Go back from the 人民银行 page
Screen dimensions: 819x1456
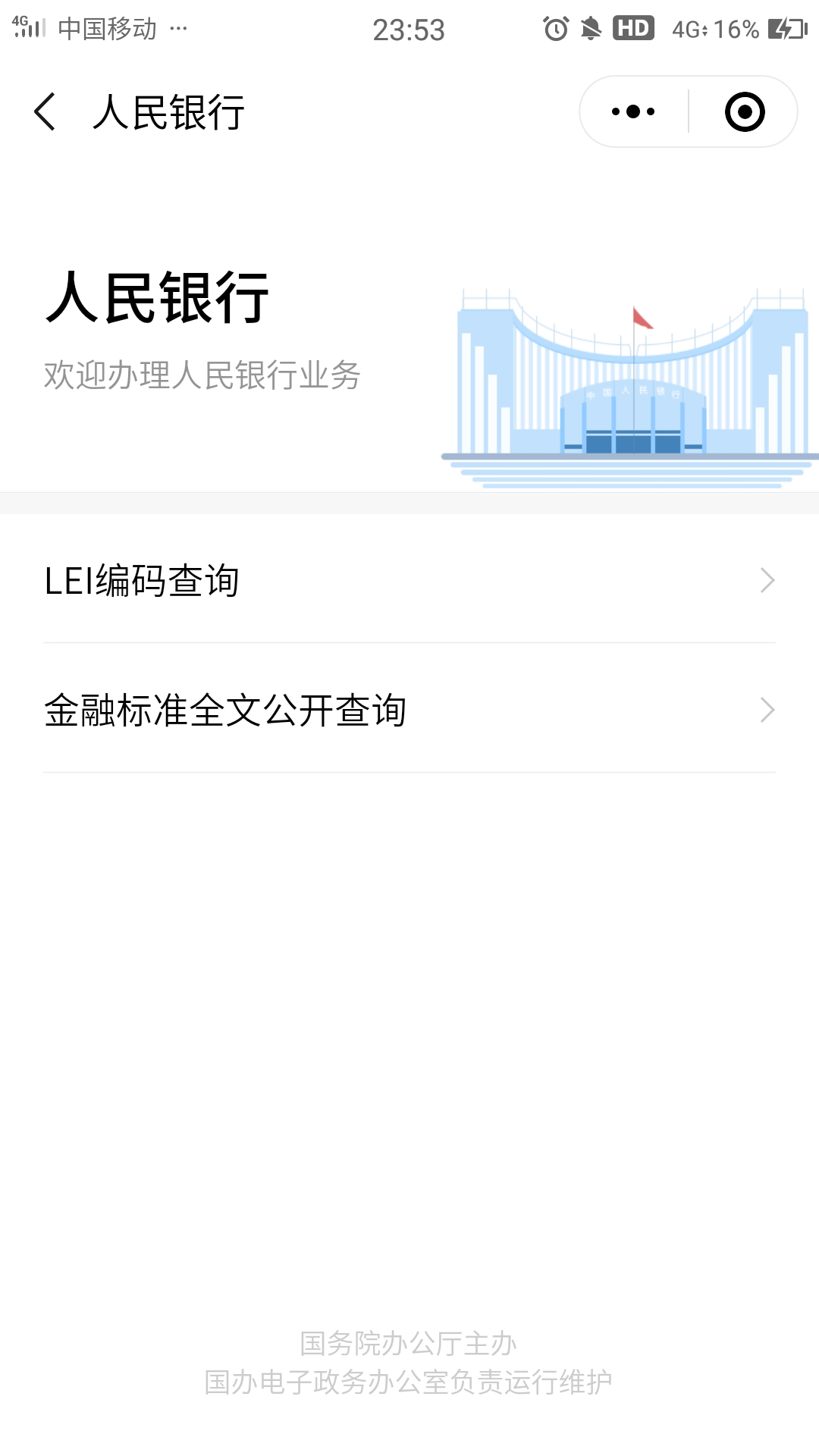point(45,112)
